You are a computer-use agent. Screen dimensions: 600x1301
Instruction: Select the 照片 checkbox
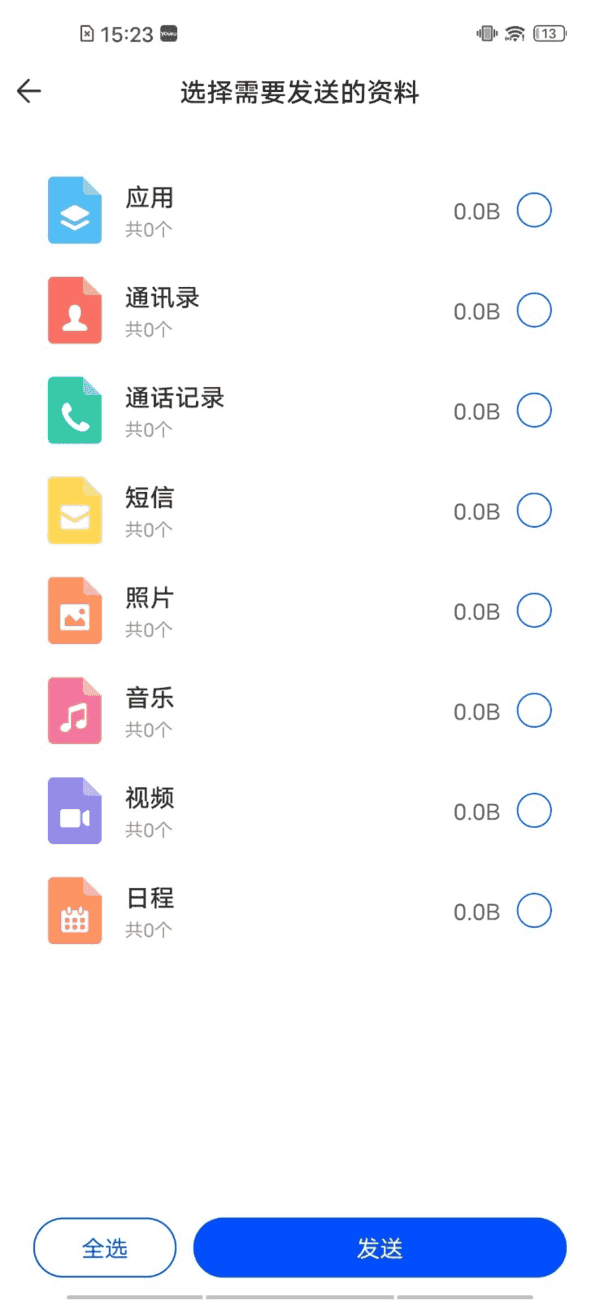tap(534, 611)
